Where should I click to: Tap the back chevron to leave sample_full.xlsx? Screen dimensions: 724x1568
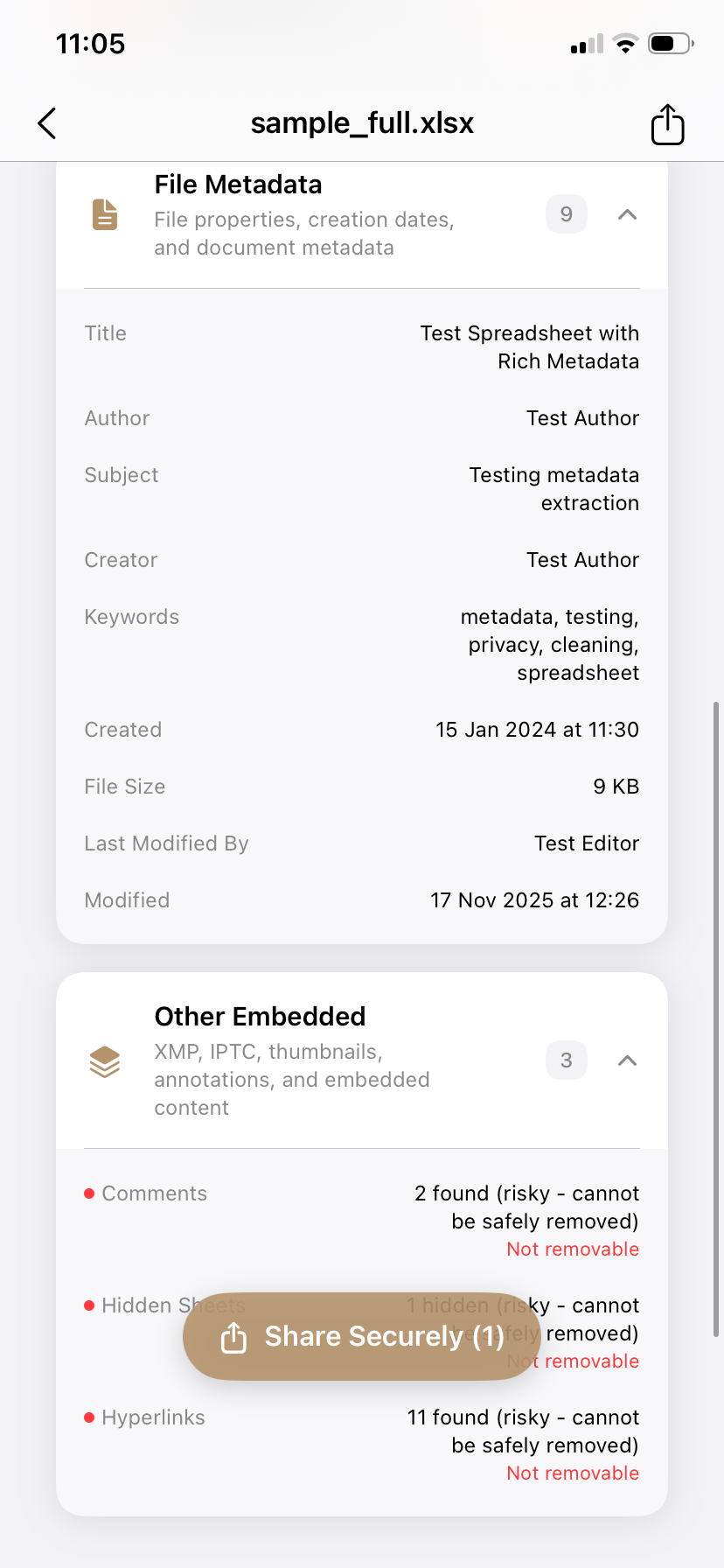(x=46, y=123)
